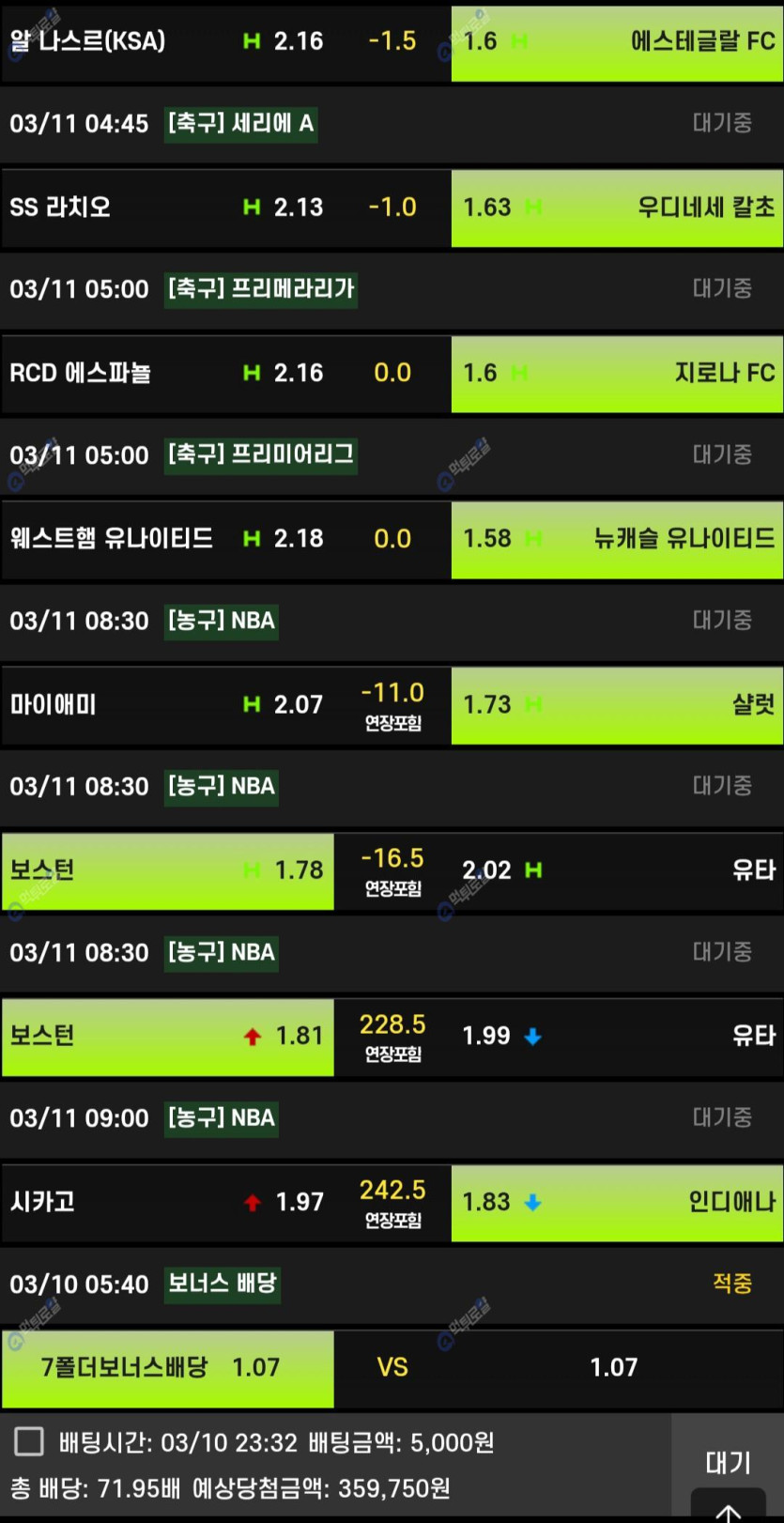This screenshot has height=1523, width=784.
Task: Tick the bet slip selection checkbox
Action: coord(29,1441)
